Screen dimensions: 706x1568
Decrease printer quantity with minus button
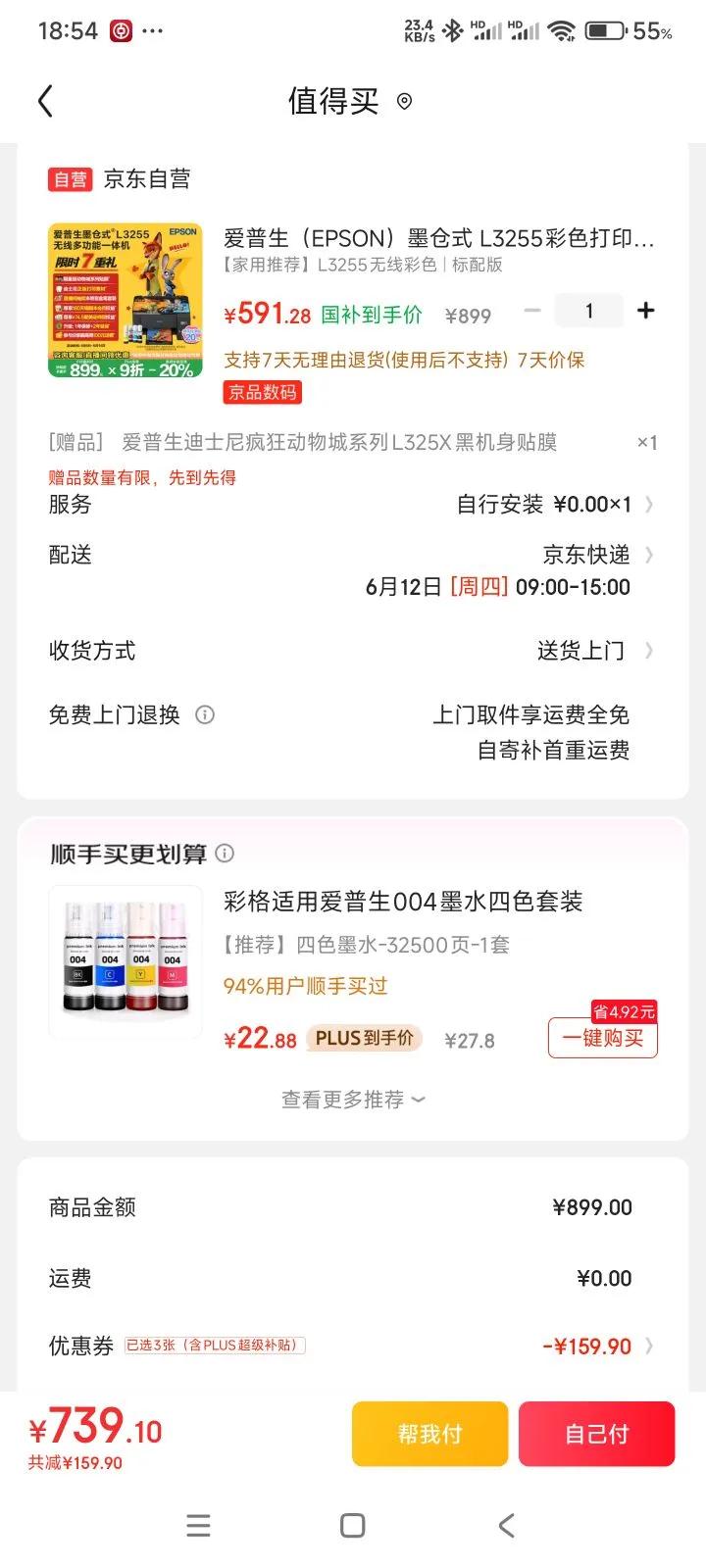point(532,311)
